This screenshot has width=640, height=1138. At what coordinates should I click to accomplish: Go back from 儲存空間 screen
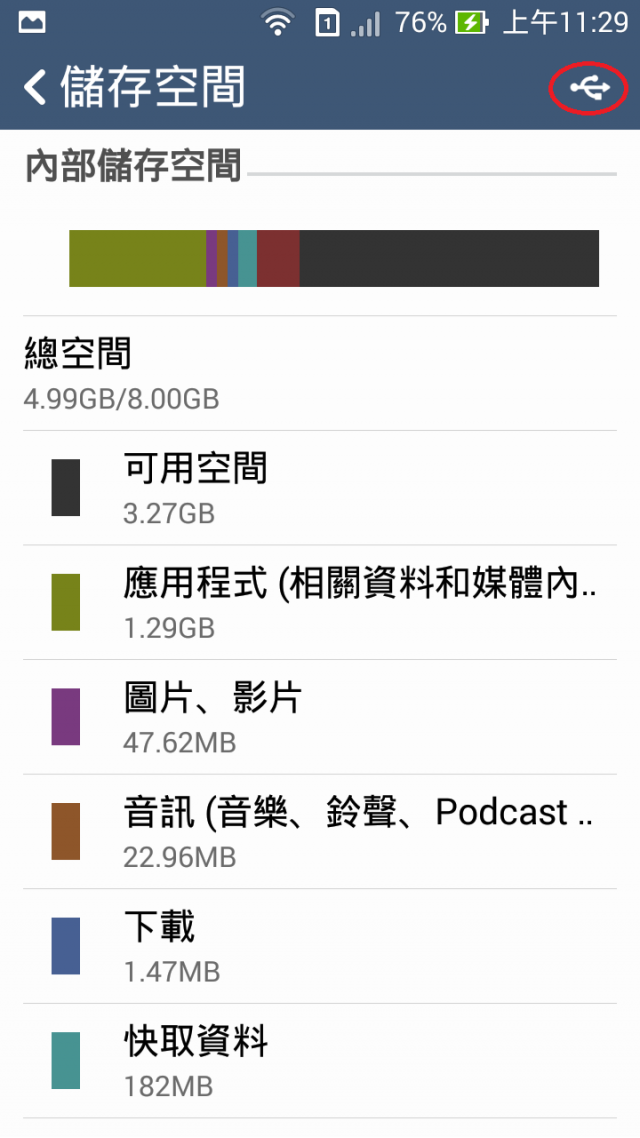pos(36,88)
